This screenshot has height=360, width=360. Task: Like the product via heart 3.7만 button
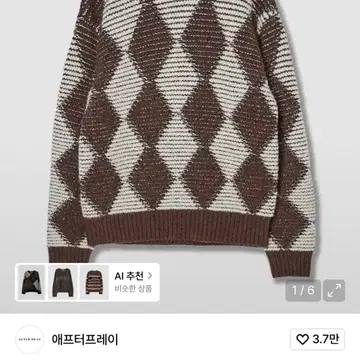pos(317,339)
